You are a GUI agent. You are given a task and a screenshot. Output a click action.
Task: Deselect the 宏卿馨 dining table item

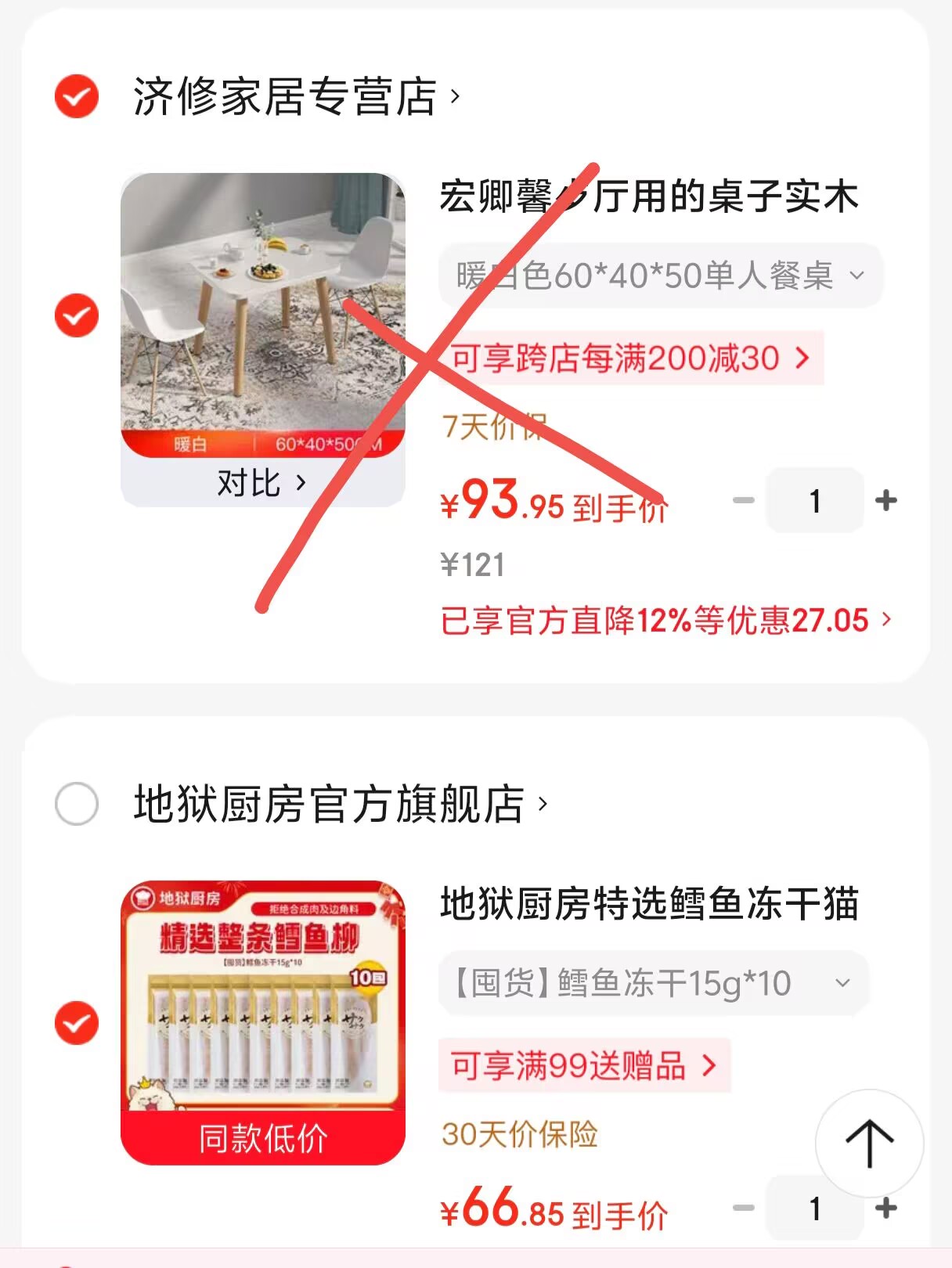pos(77,315)
